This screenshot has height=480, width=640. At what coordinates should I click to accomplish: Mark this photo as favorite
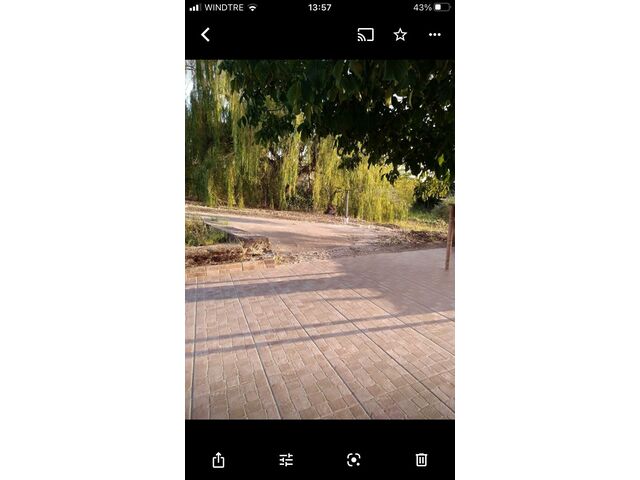pyautogui.click(x=400, y=34)
